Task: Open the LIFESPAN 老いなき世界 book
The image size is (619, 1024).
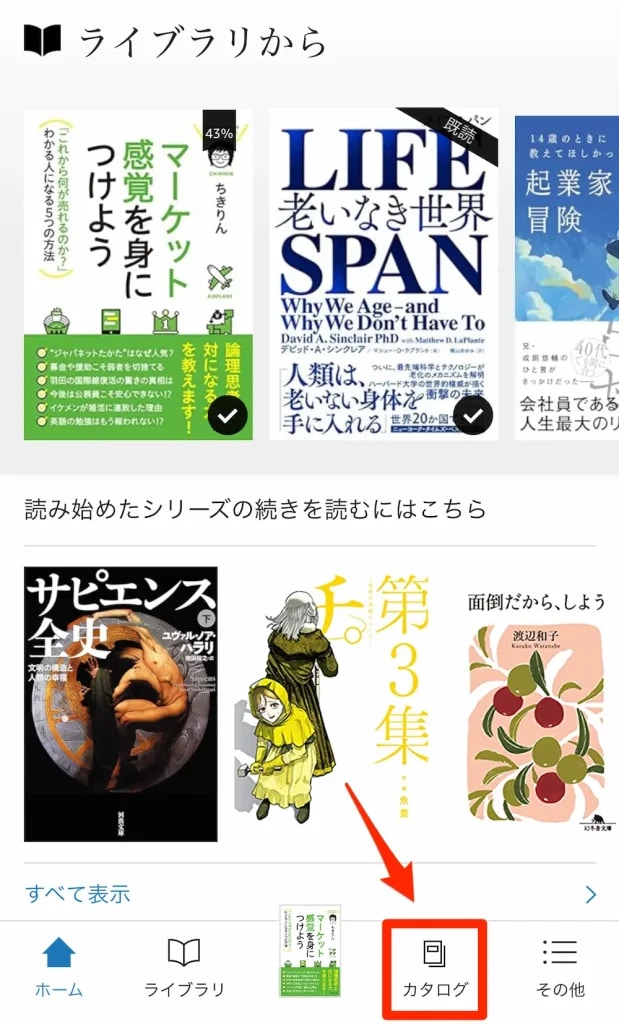Action: pyautogui.click(x=384, y=275)
